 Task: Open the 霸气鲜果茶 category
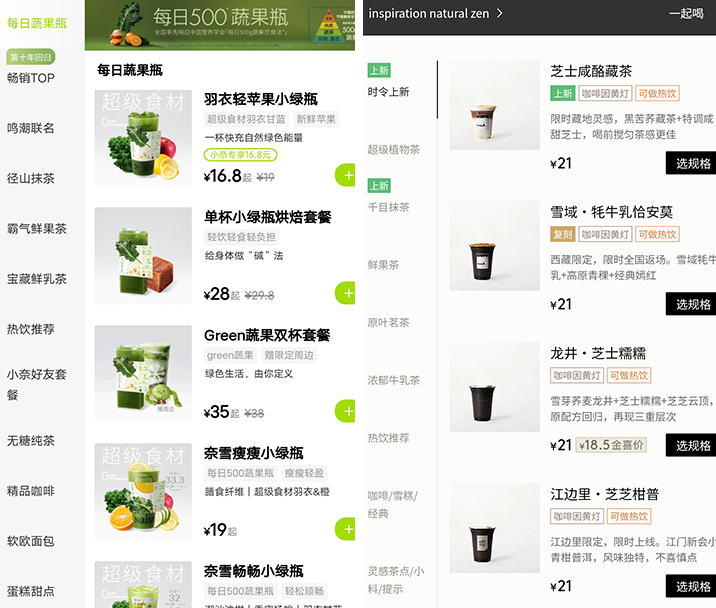click(37, 229)
